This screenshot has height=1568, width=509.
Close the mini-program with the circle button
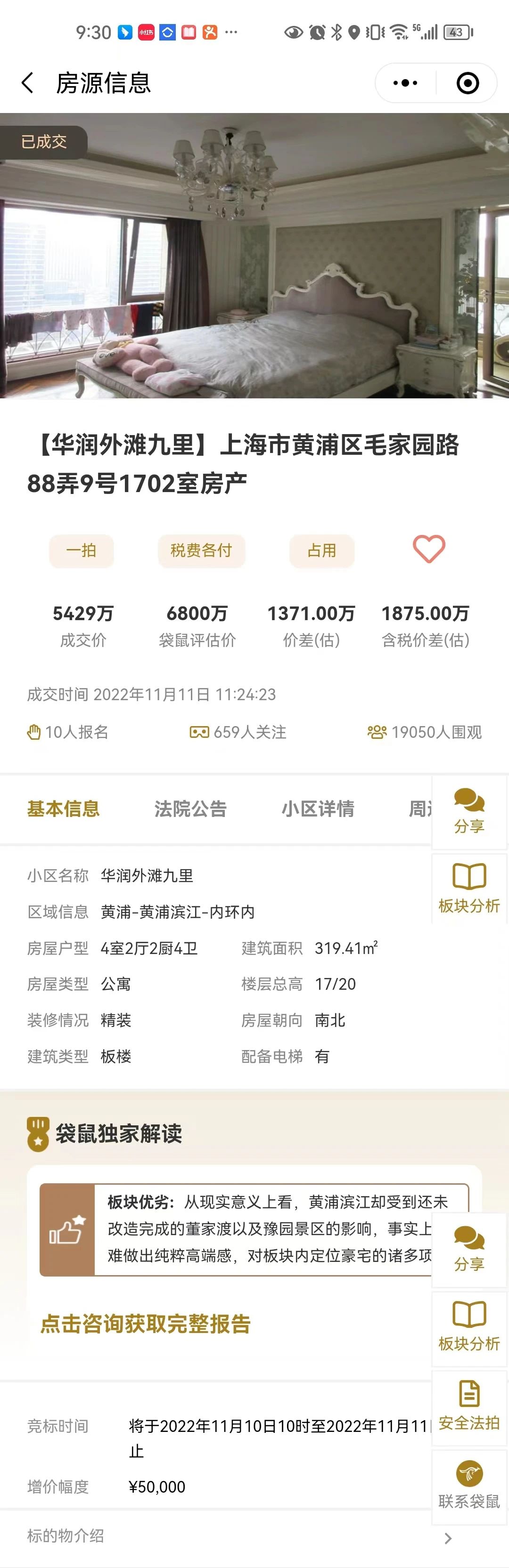[x=468, y=83]
